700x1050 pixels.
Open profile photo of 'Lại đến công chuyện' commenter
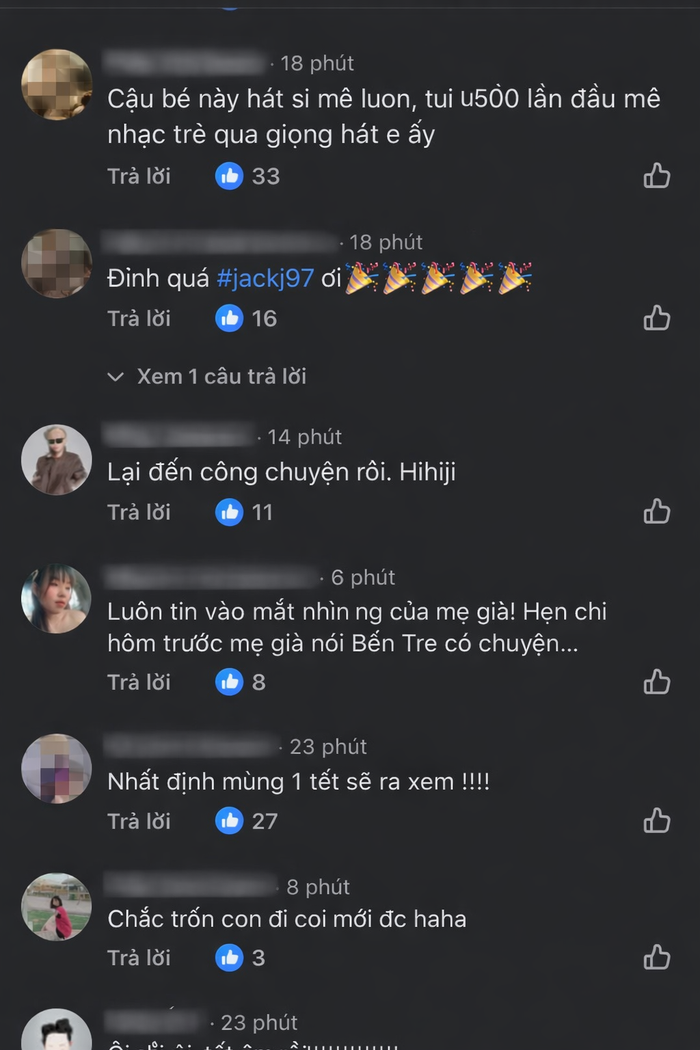(x=56, y=459)
